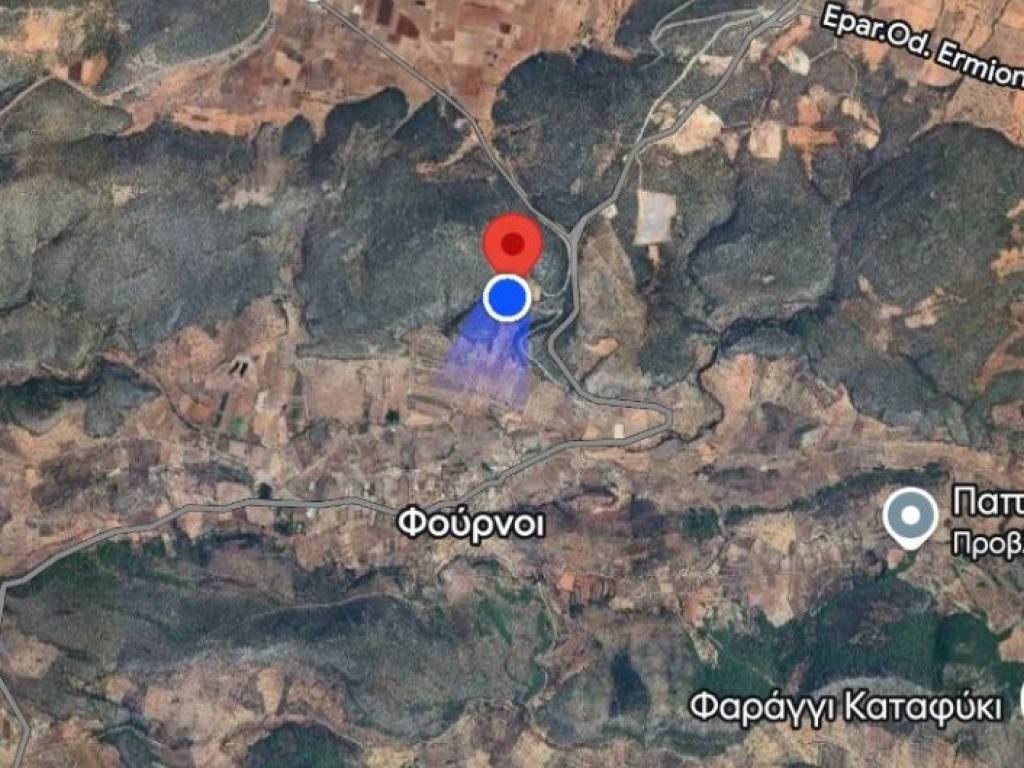
Task: Tap the red dropped pin marker
Action: [x=513, y=243]
